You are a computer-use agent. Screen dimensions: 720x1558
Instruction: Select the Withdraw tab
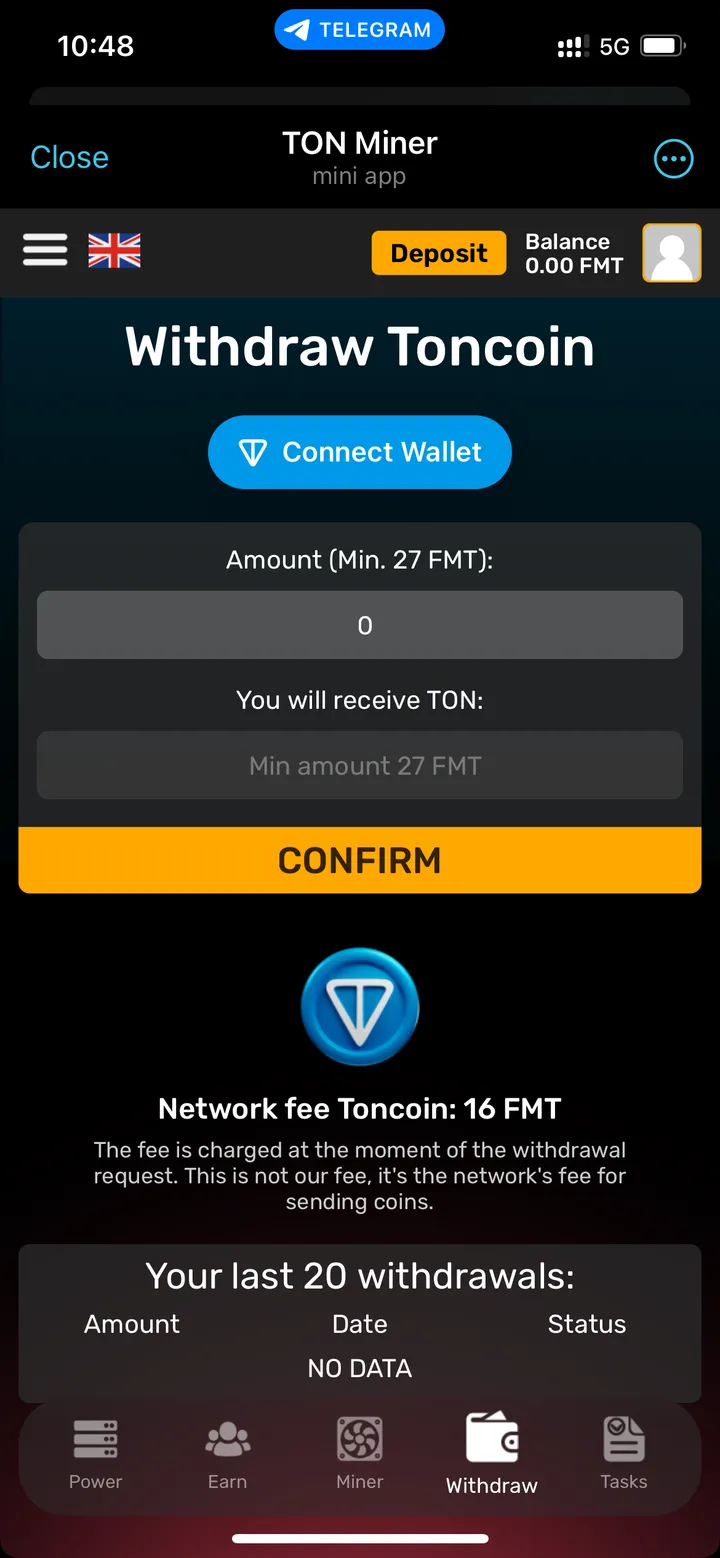click(492, 1454)
